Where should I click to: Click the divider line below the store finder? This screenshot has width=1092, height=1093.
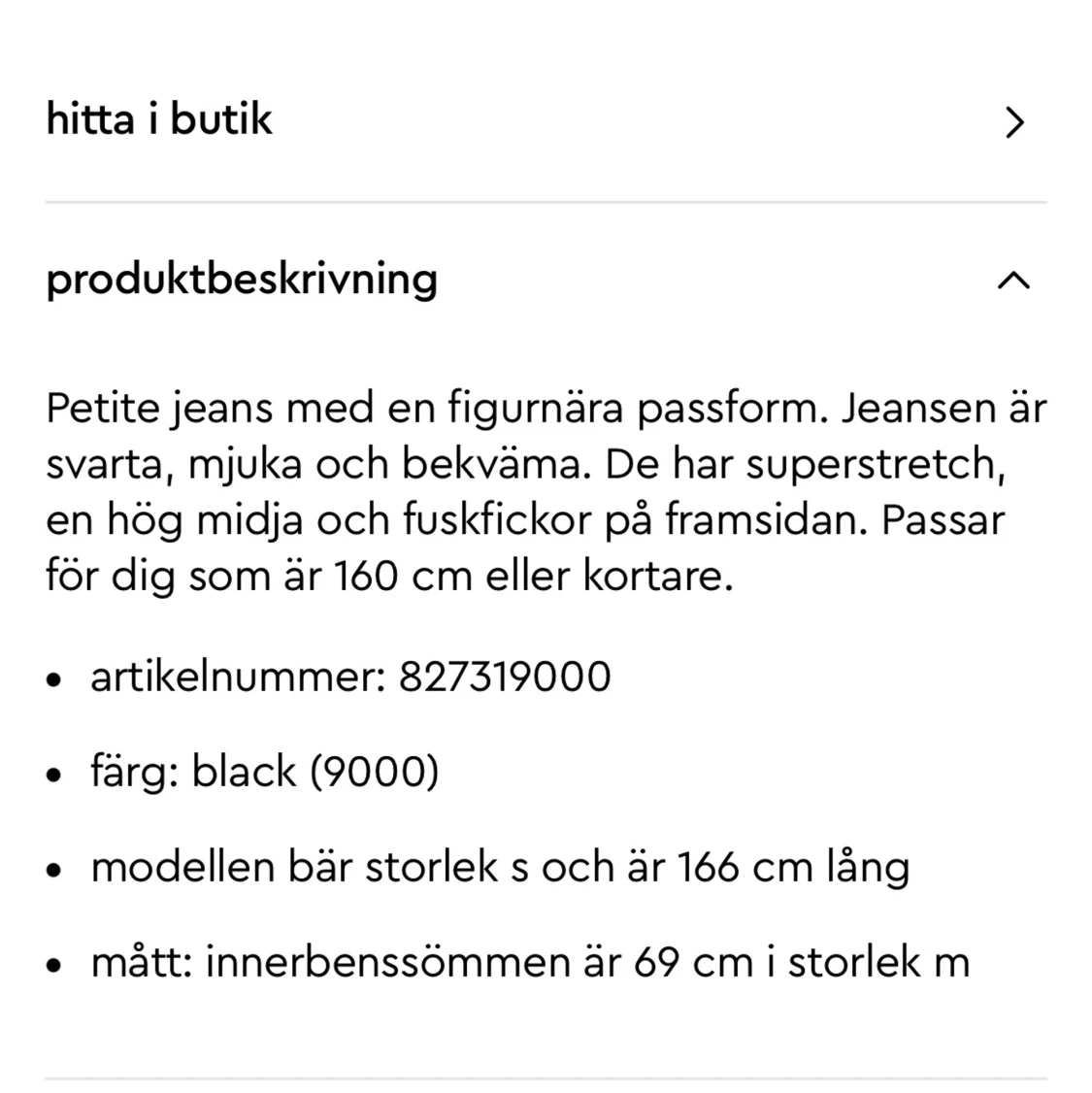pyautogui.click(x=546, y=202)
